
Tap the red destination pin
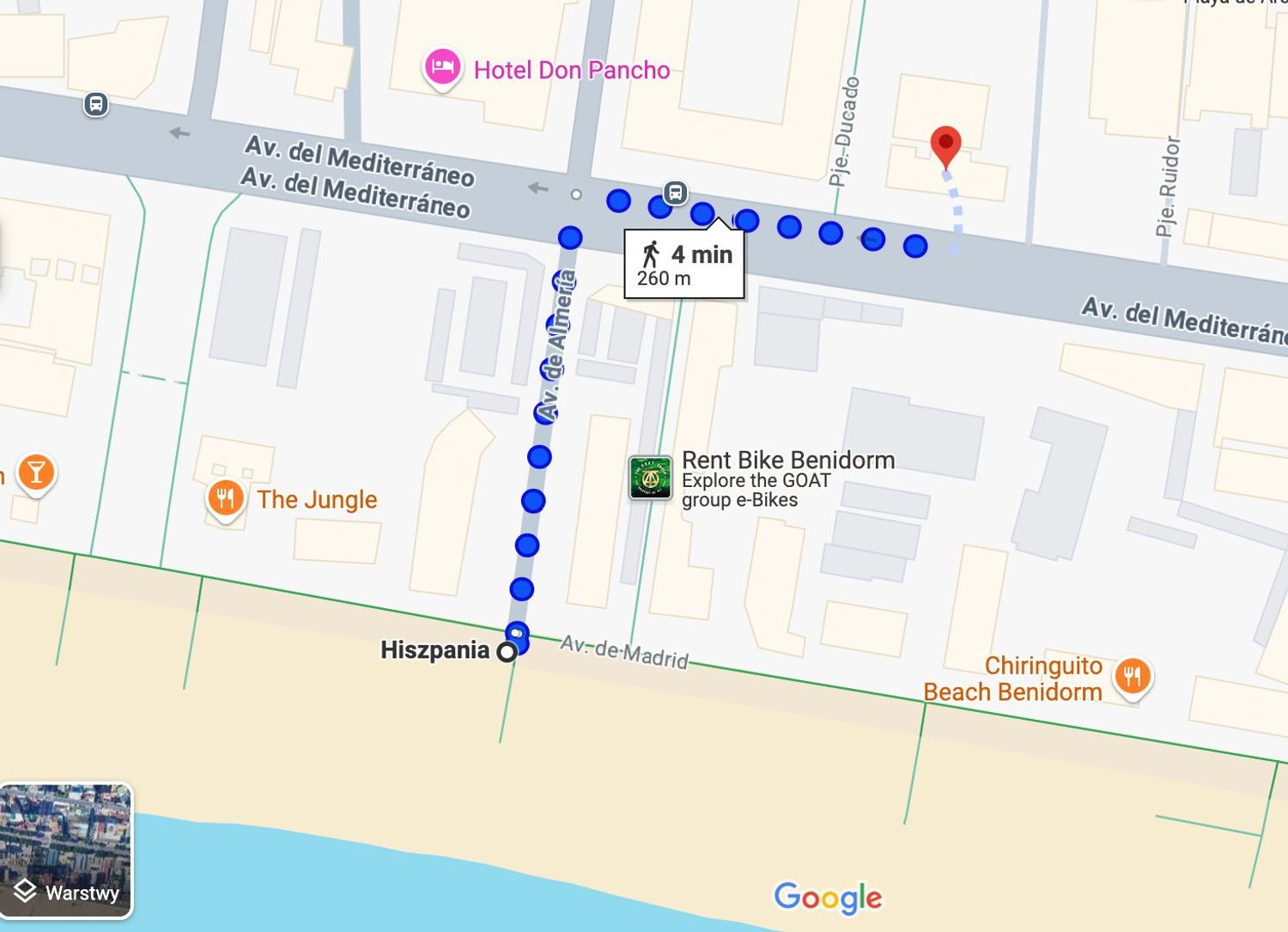945,146
